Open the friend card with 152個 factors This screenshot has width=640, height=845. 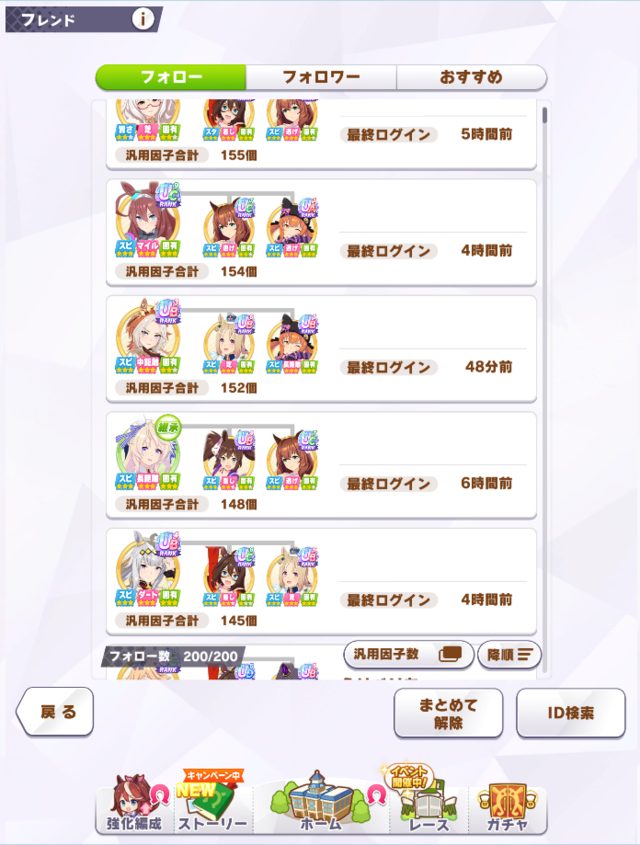coord(321,349)
